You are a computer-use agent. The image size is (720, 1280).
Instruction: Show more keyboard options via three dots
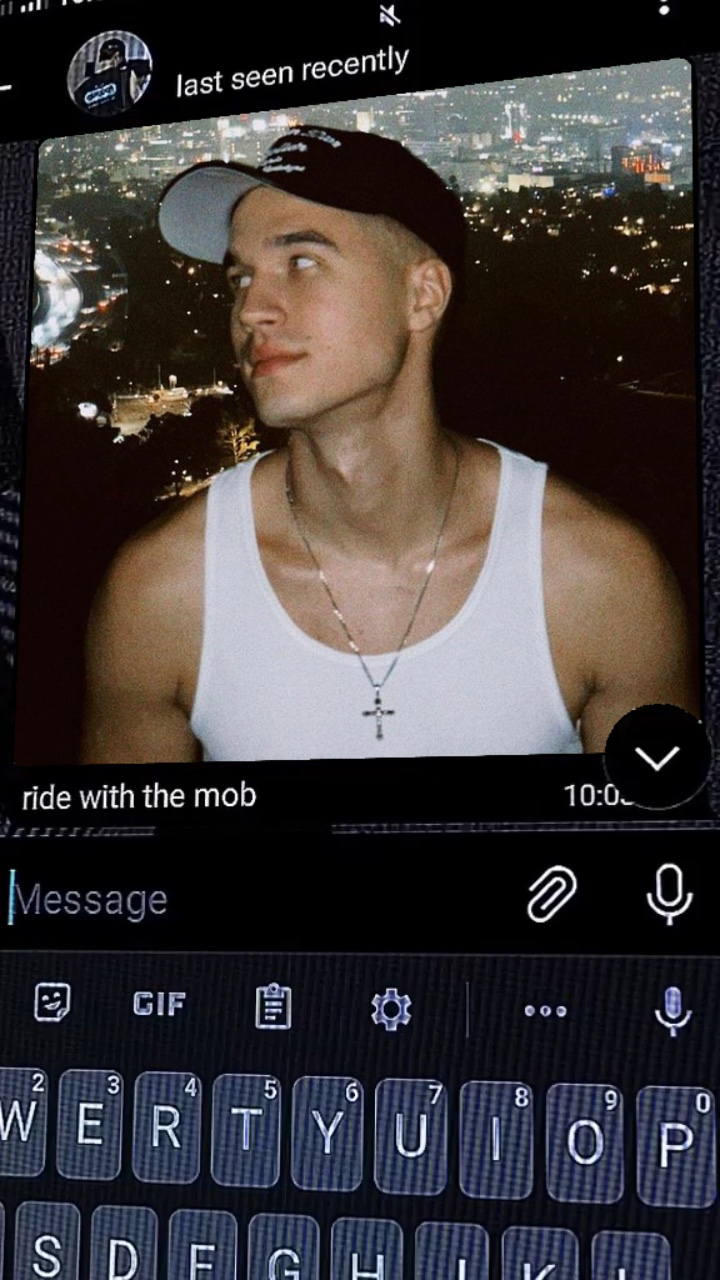point(546,1011)
